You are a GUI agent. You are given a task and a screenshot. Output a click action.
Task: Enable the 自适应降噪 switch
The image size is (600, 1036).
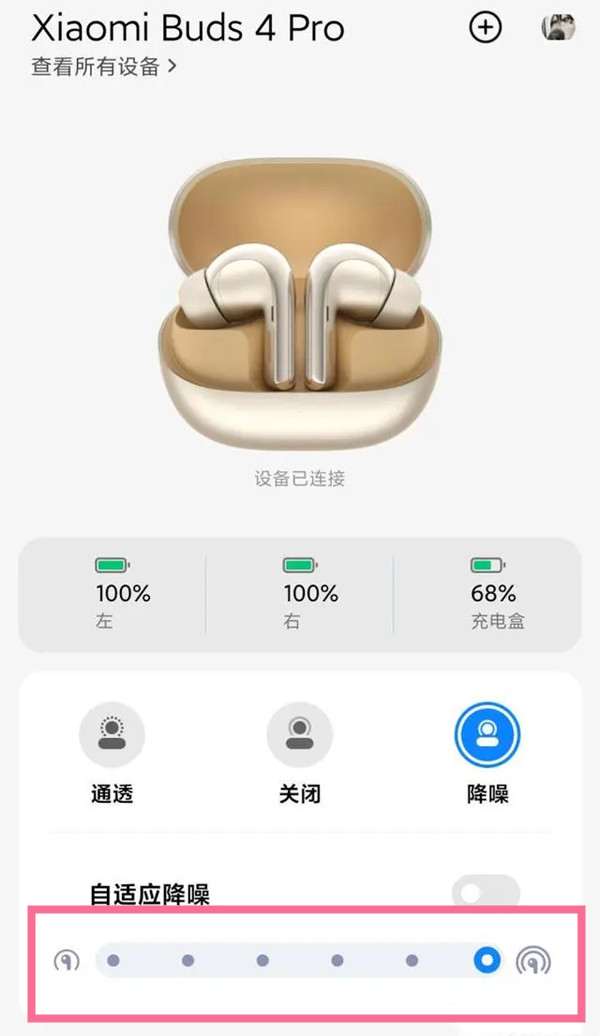(486, 891)
